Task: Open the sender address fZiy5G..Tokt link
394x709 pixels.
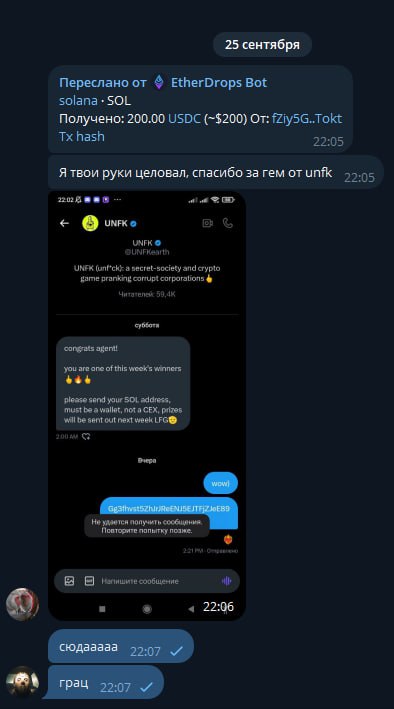Action: 306,119
